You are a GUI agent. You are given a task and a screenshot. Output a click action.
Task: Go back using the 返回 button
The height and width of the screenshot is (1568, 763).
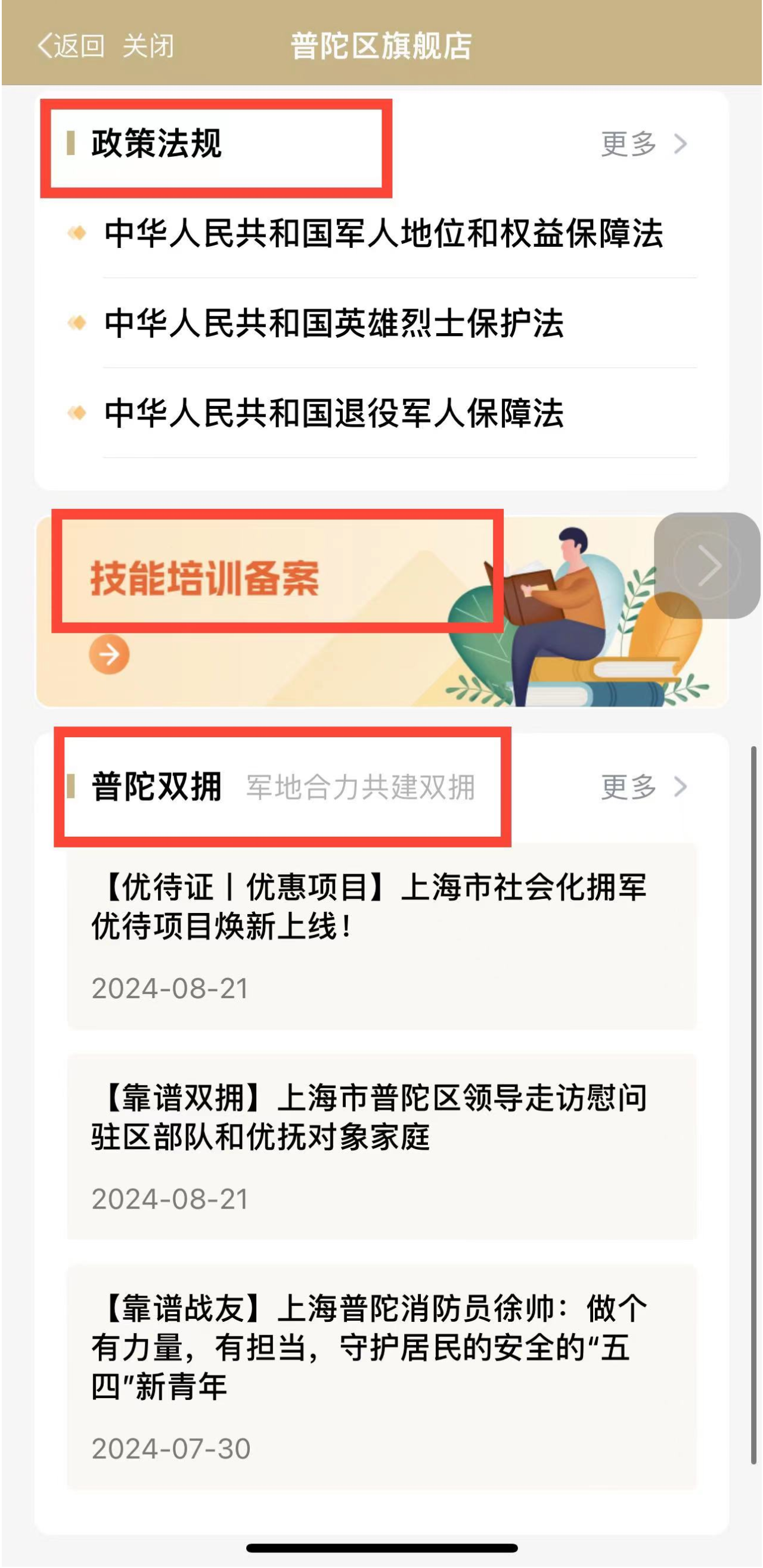pos(70,46)
